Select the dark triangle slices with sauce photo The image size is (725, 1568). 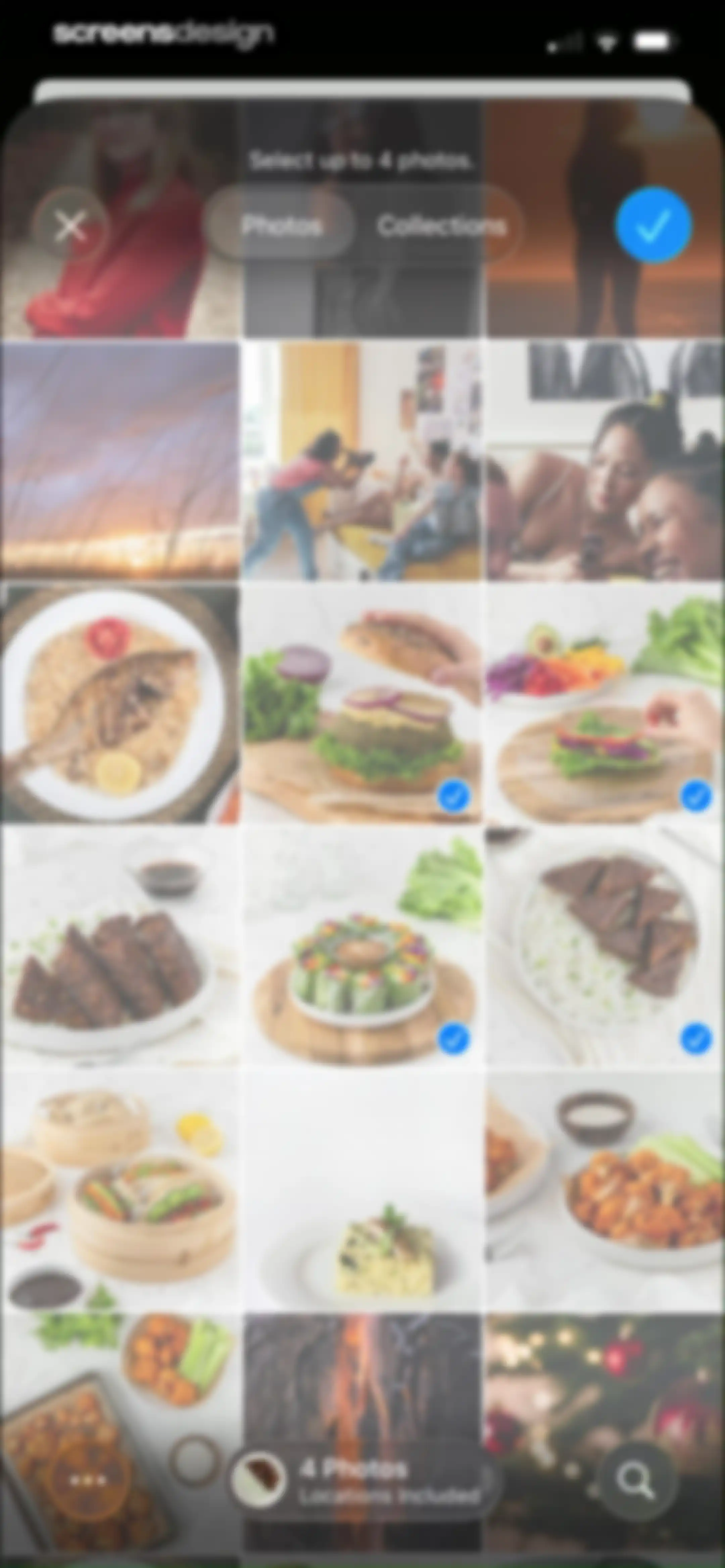coord(119,948)
